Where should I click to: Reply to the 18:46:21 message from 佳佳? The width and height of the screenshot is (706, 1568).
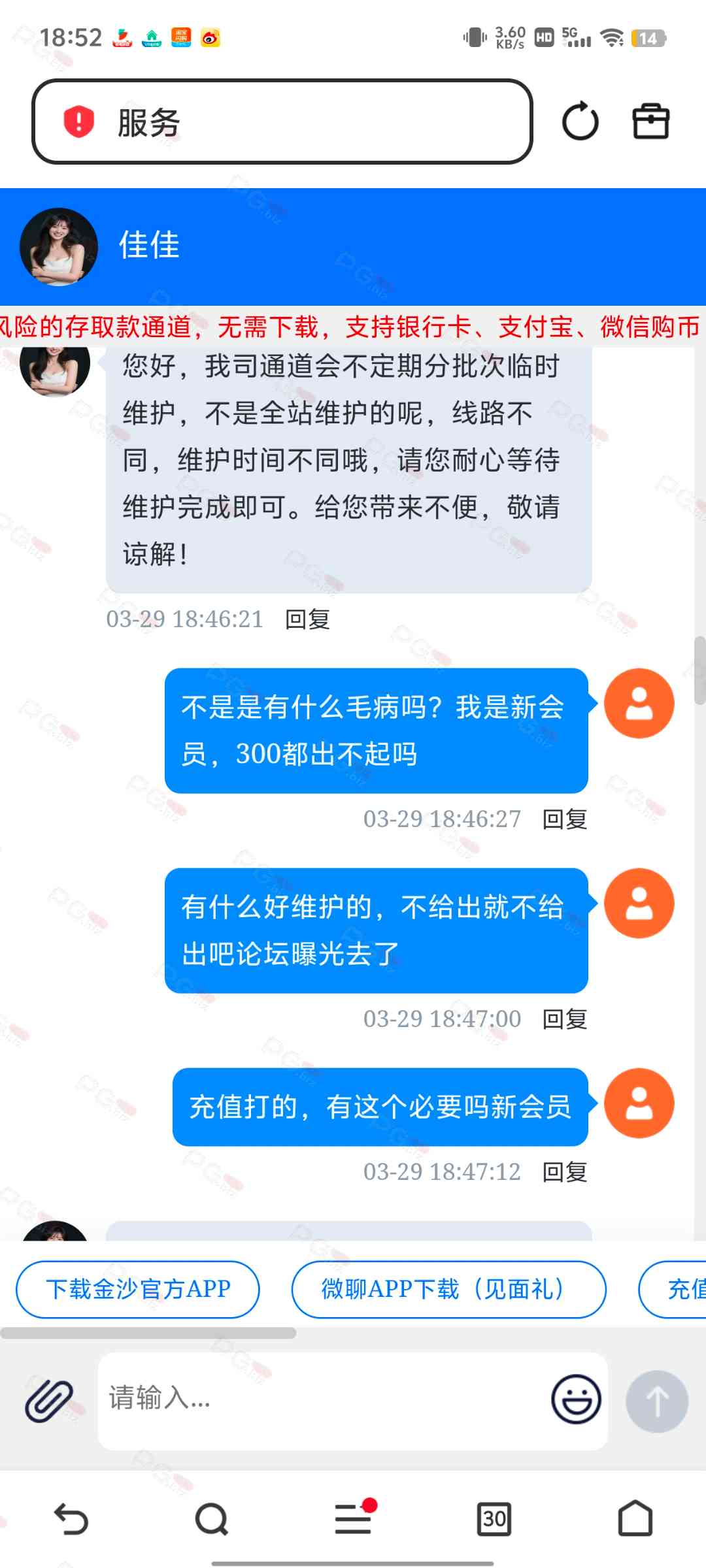point(307,619)
